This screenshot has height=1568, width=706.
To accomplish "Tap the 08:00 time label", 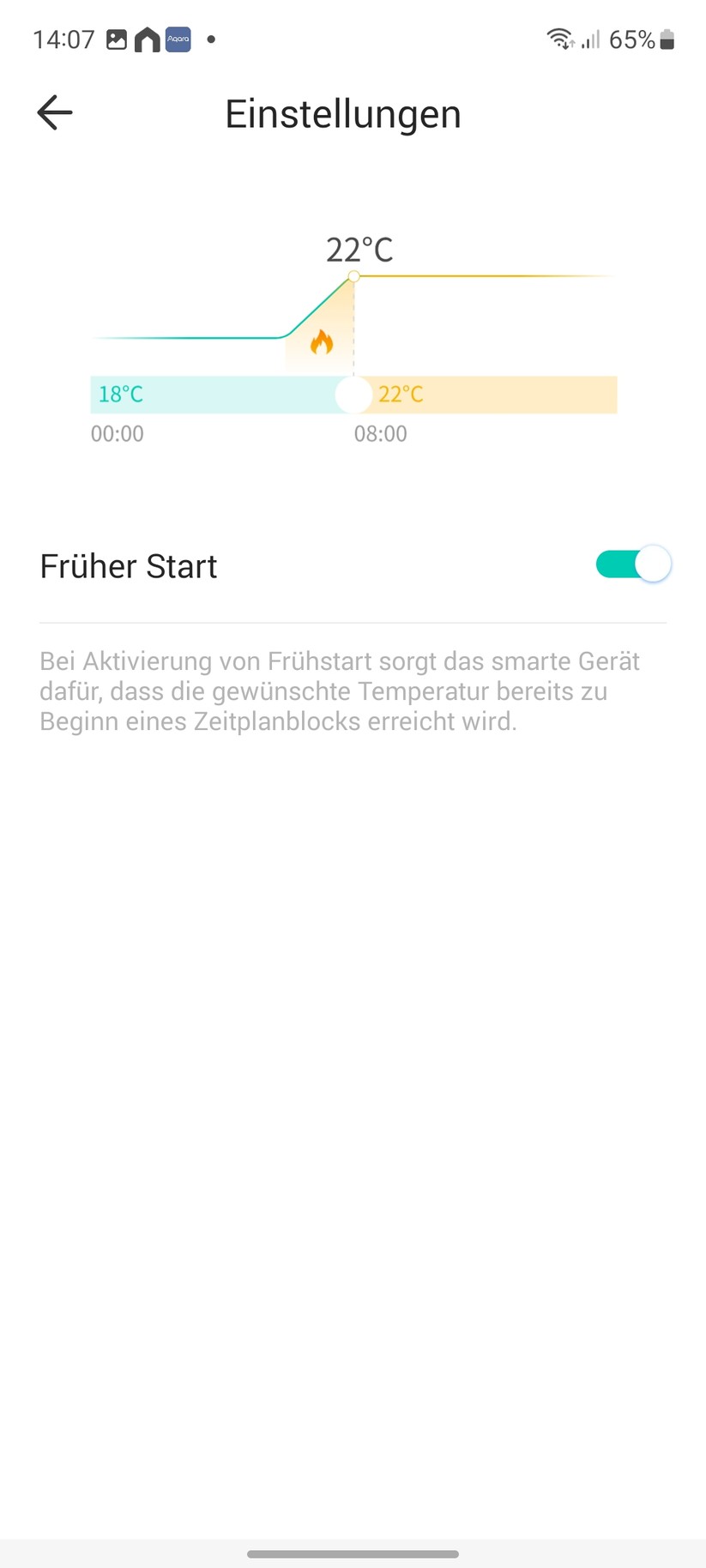I will (381, 434).
